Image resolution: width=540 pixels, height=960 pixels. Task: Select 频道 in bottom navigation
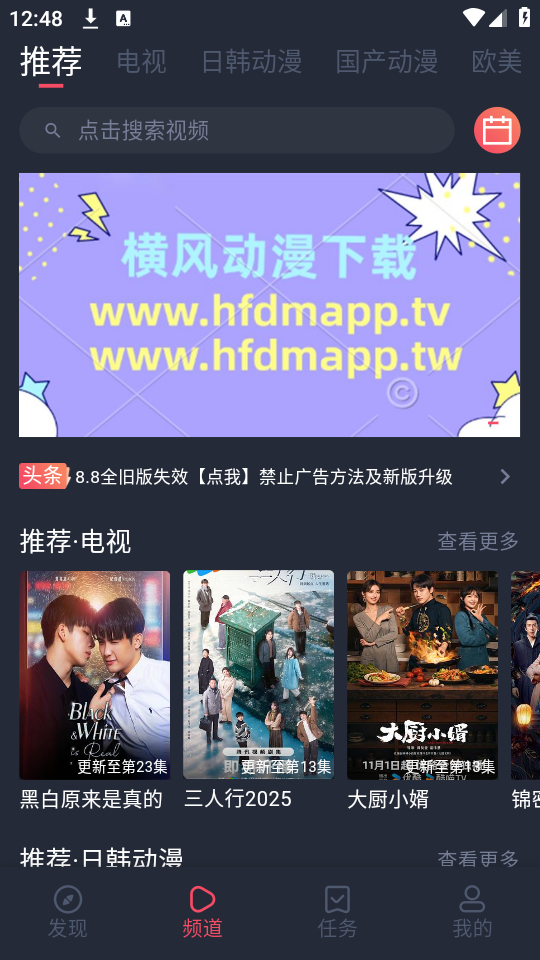(x=203, y=912)
